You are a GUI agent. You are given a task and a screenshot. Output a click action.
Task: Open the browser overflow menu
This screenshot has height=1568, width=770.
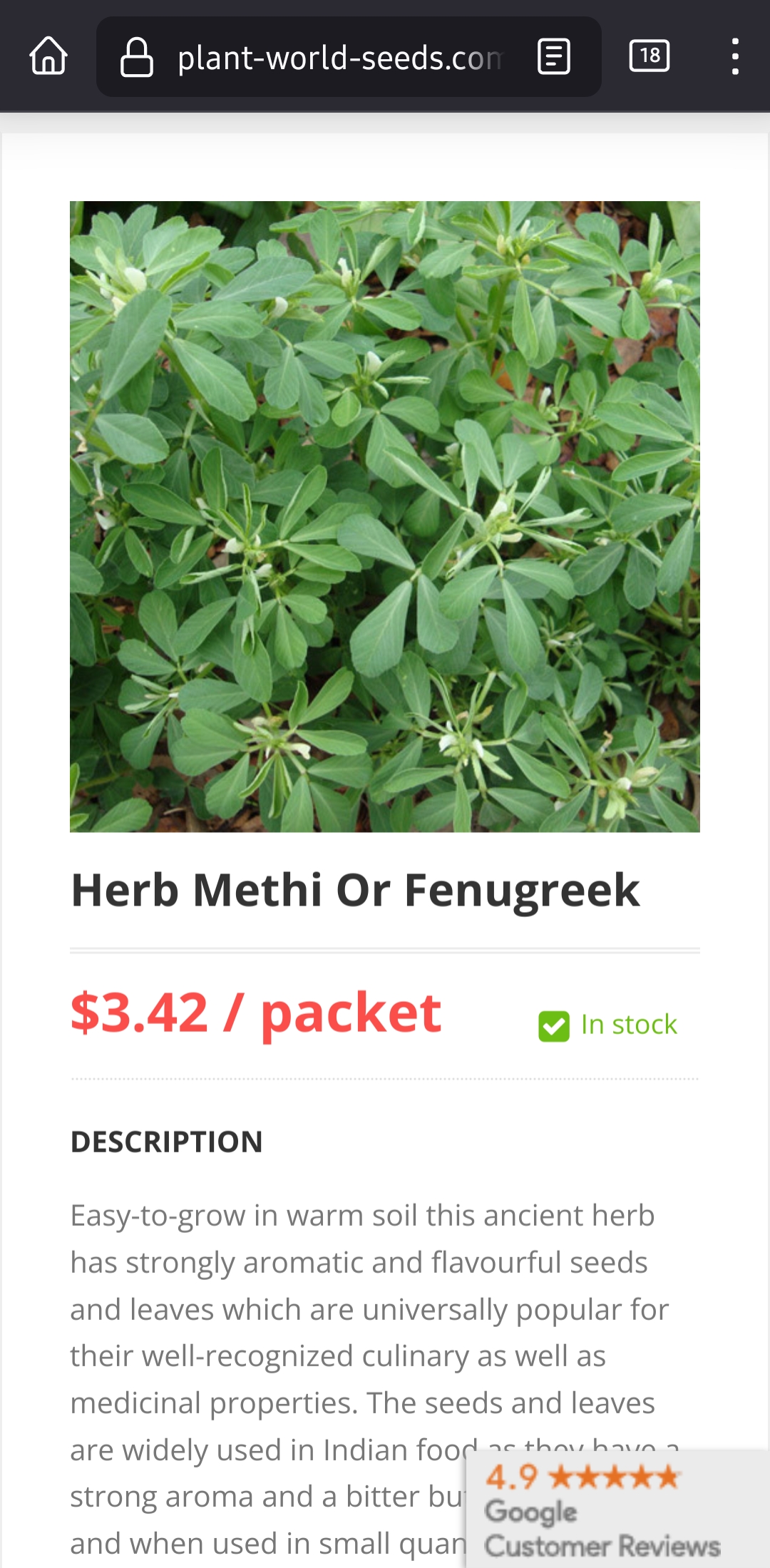coord(735,56)
